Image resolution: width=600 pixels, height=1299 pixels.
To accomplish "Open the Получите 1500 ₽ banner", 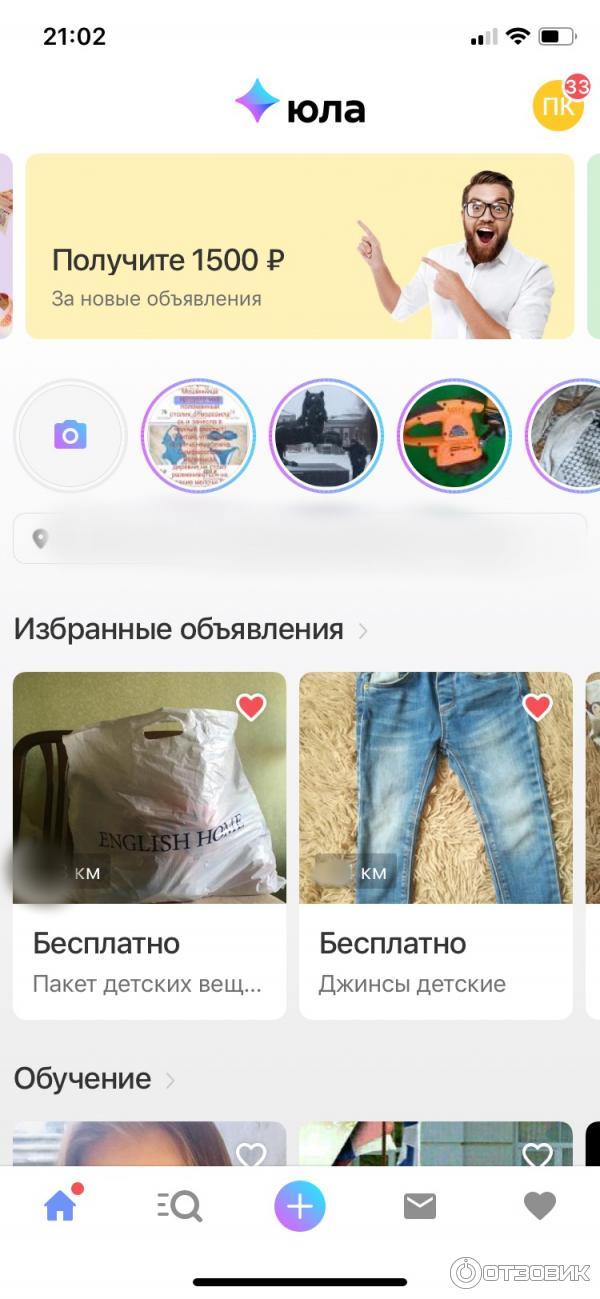I will tap(299, 246).
